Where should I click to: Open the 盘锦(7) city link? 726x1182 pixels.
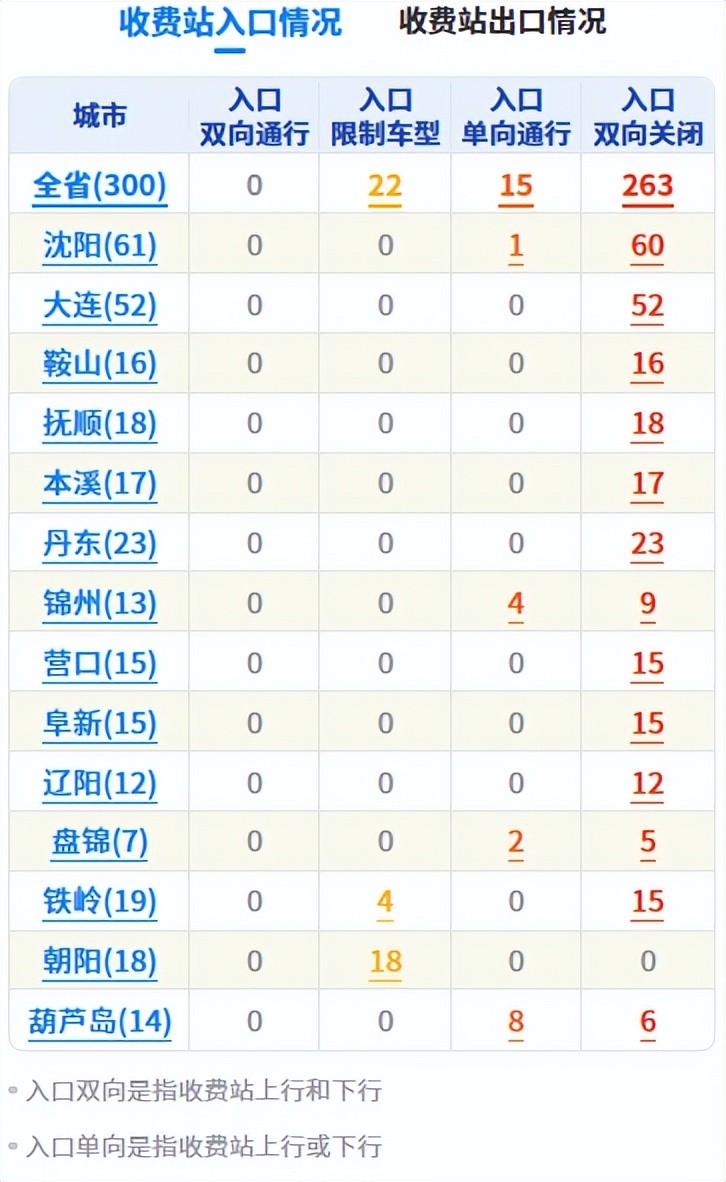pos(99,843)
